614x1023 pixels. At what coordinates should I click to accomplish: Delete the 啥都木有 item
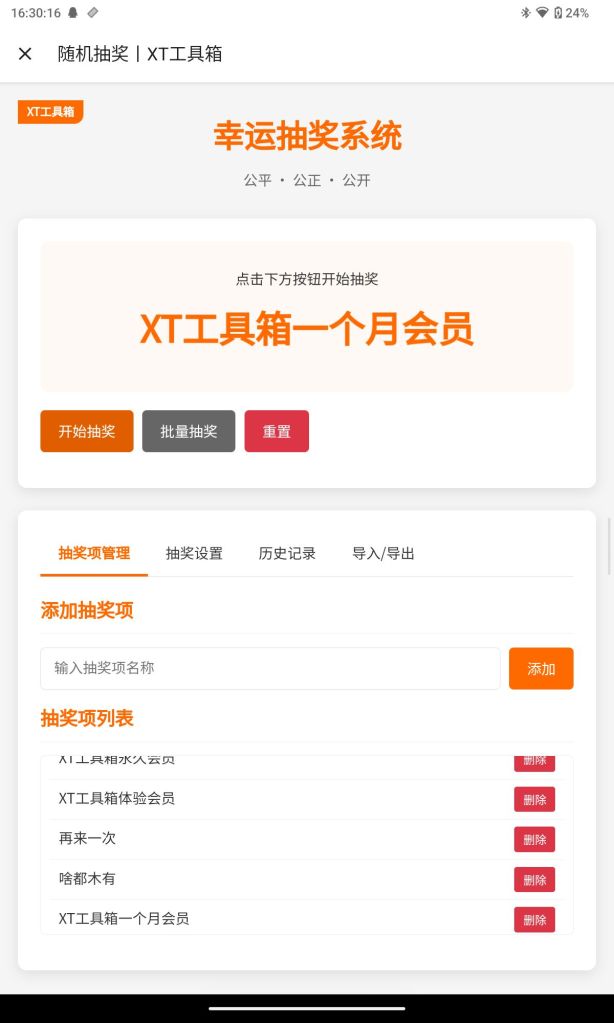click(534, 880)
